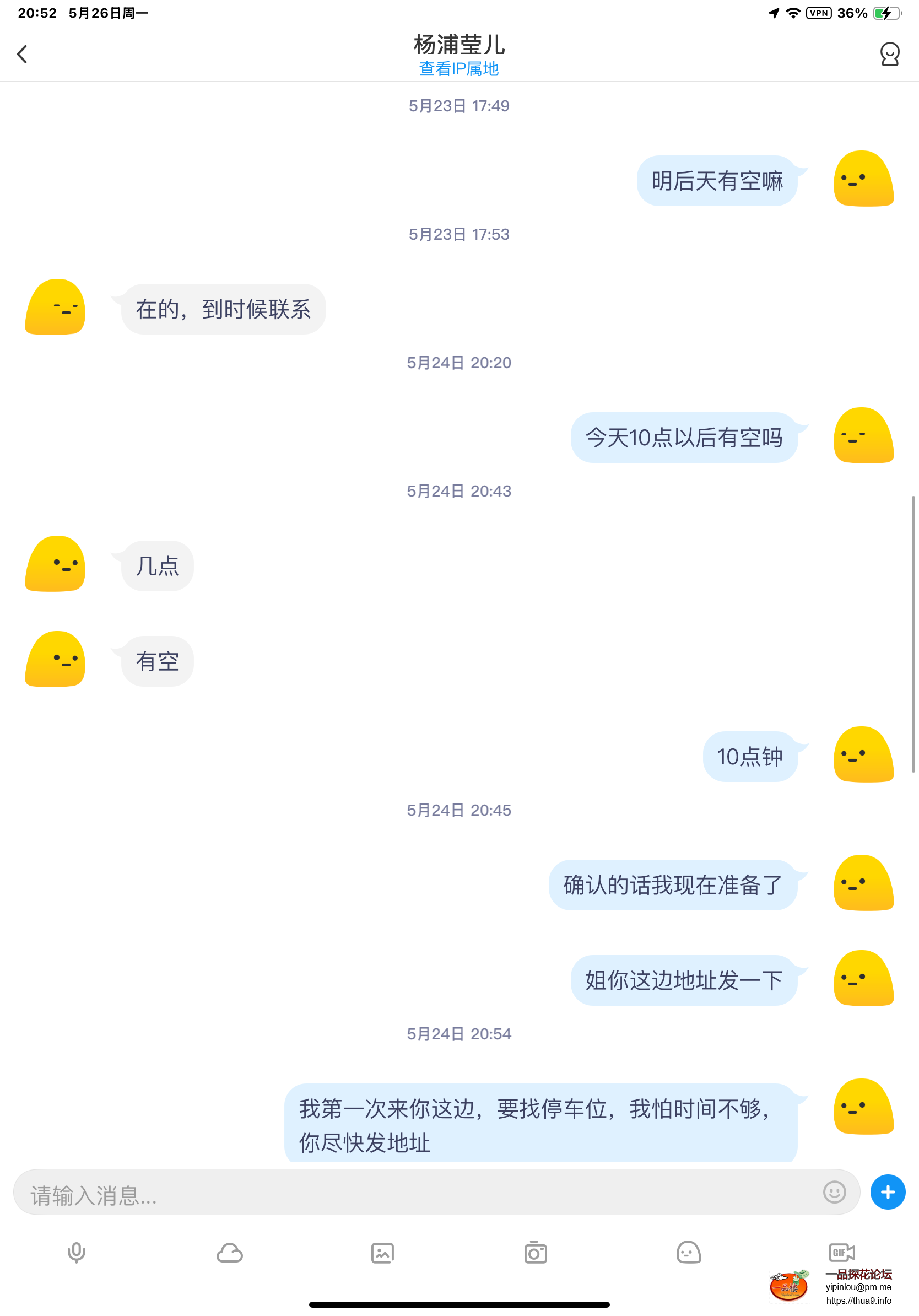
Task: Select the message bubble 在的，到时候联系
Action: pyautogui.click(x=224, y=309)
